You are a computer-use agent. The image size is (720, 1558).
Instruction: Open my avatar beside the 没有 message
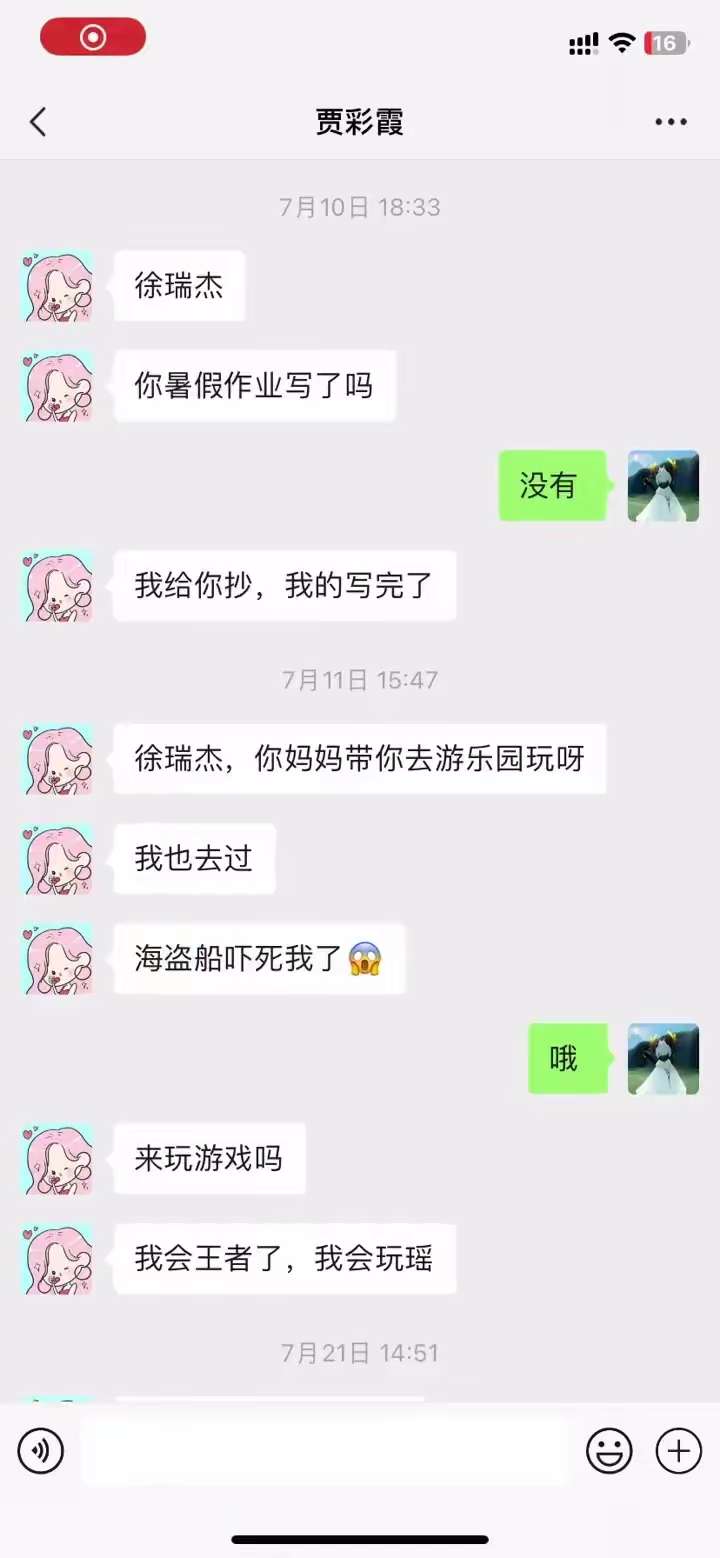click(663, 486)
